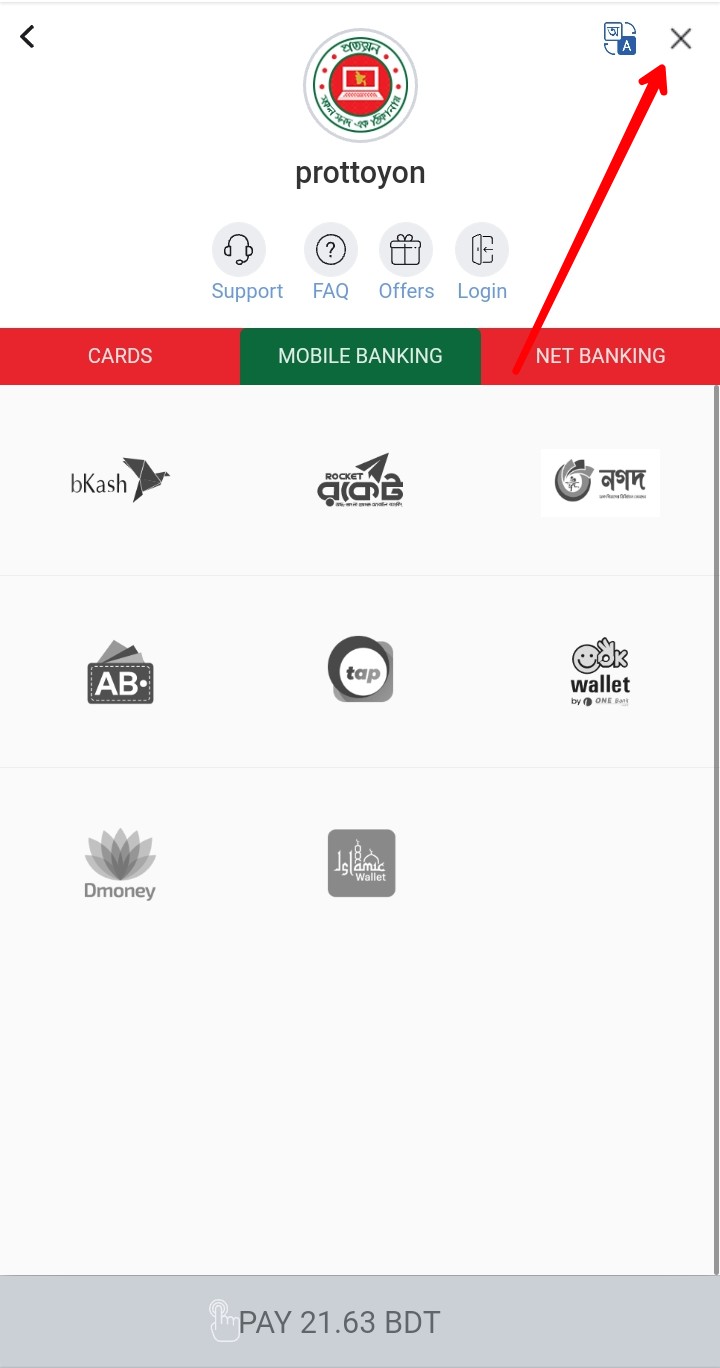This screenshot has height=1368, width=720.
Task: Pay with Rocket
Action: click(360, 481)
